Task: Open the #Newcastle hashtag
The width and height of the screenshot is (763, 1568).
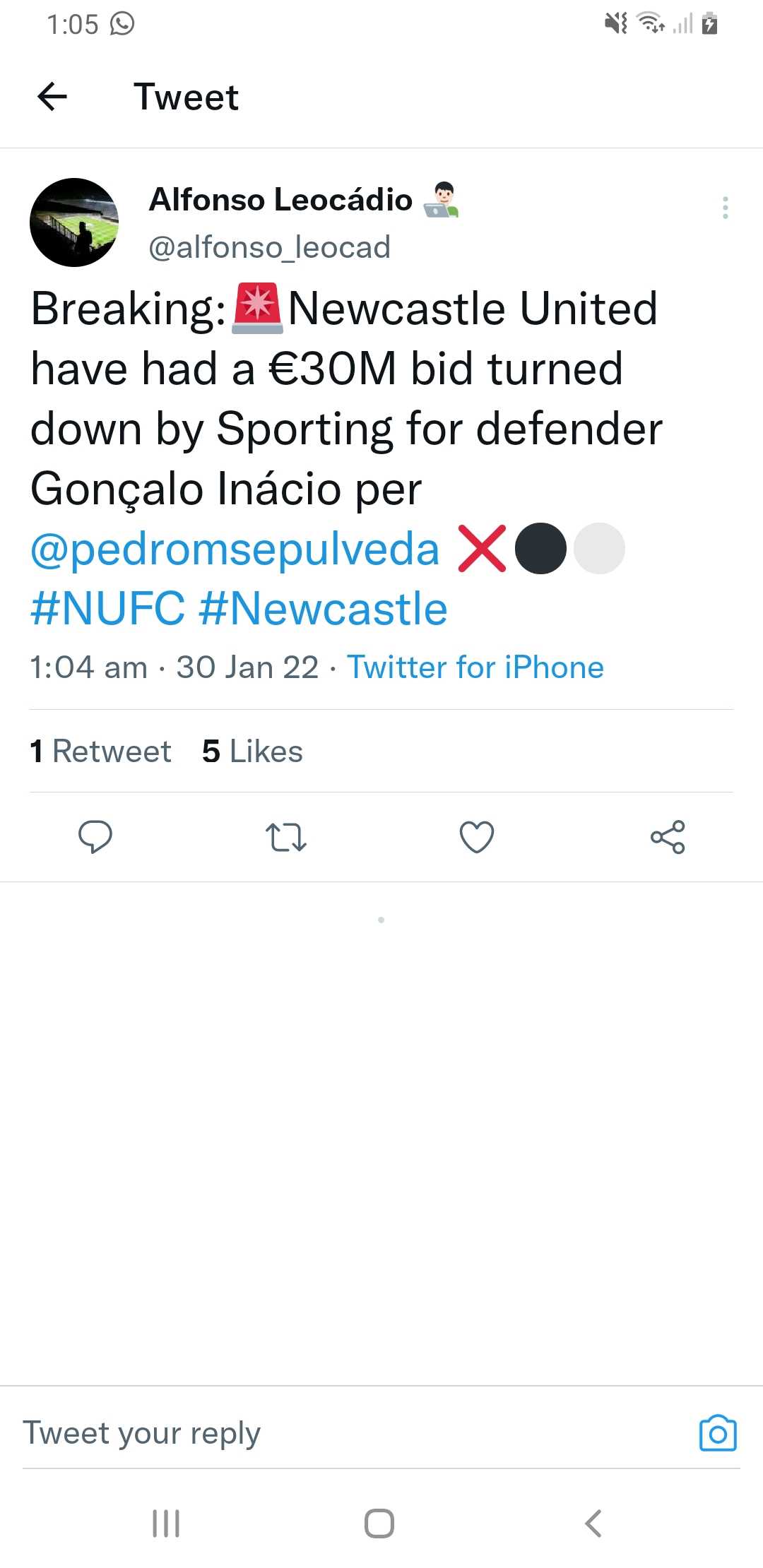Action: point(323,609)
